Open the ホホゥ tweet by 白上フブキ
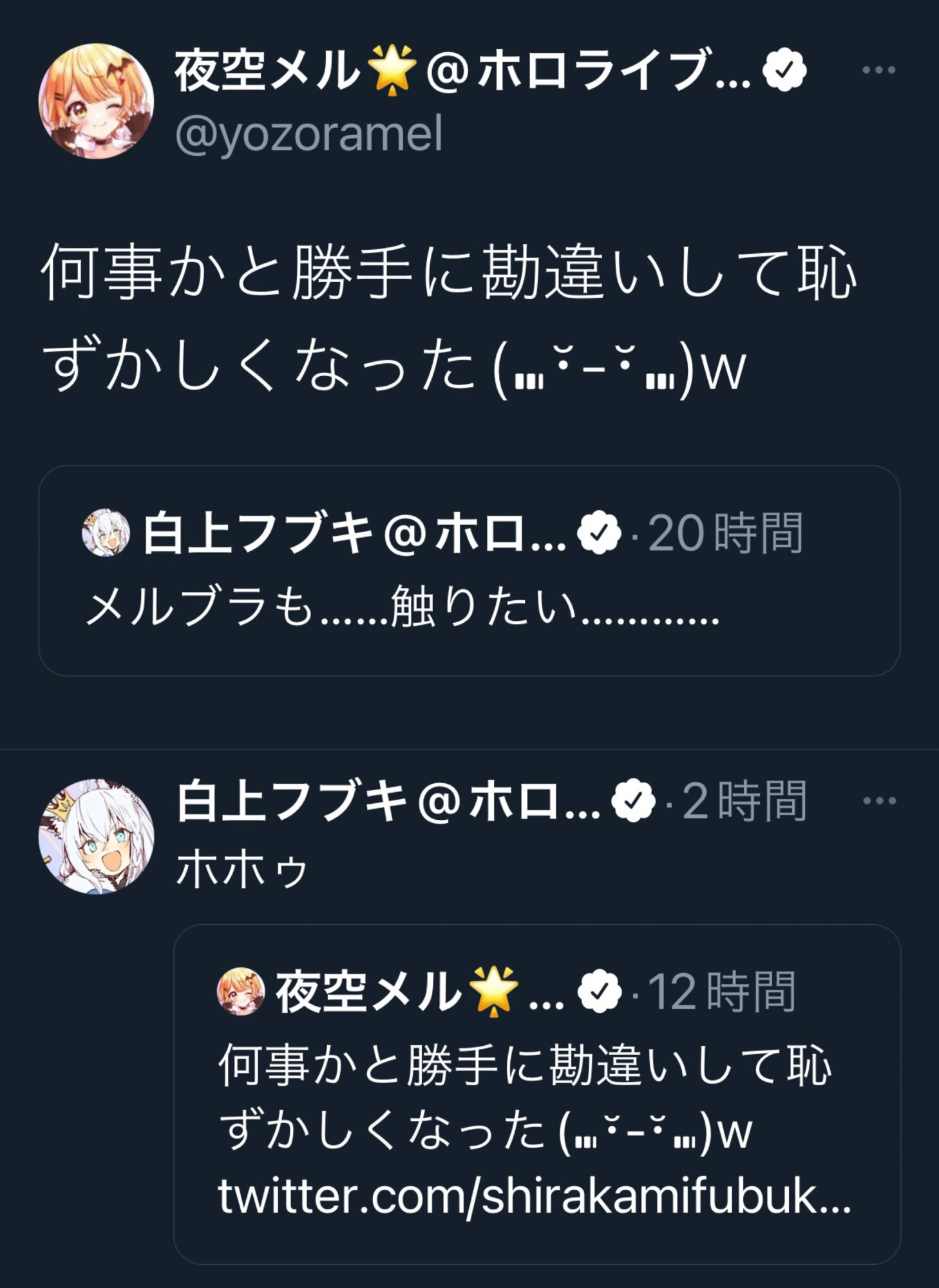Screen dimensions: 939x1288 tap(242, 871)
